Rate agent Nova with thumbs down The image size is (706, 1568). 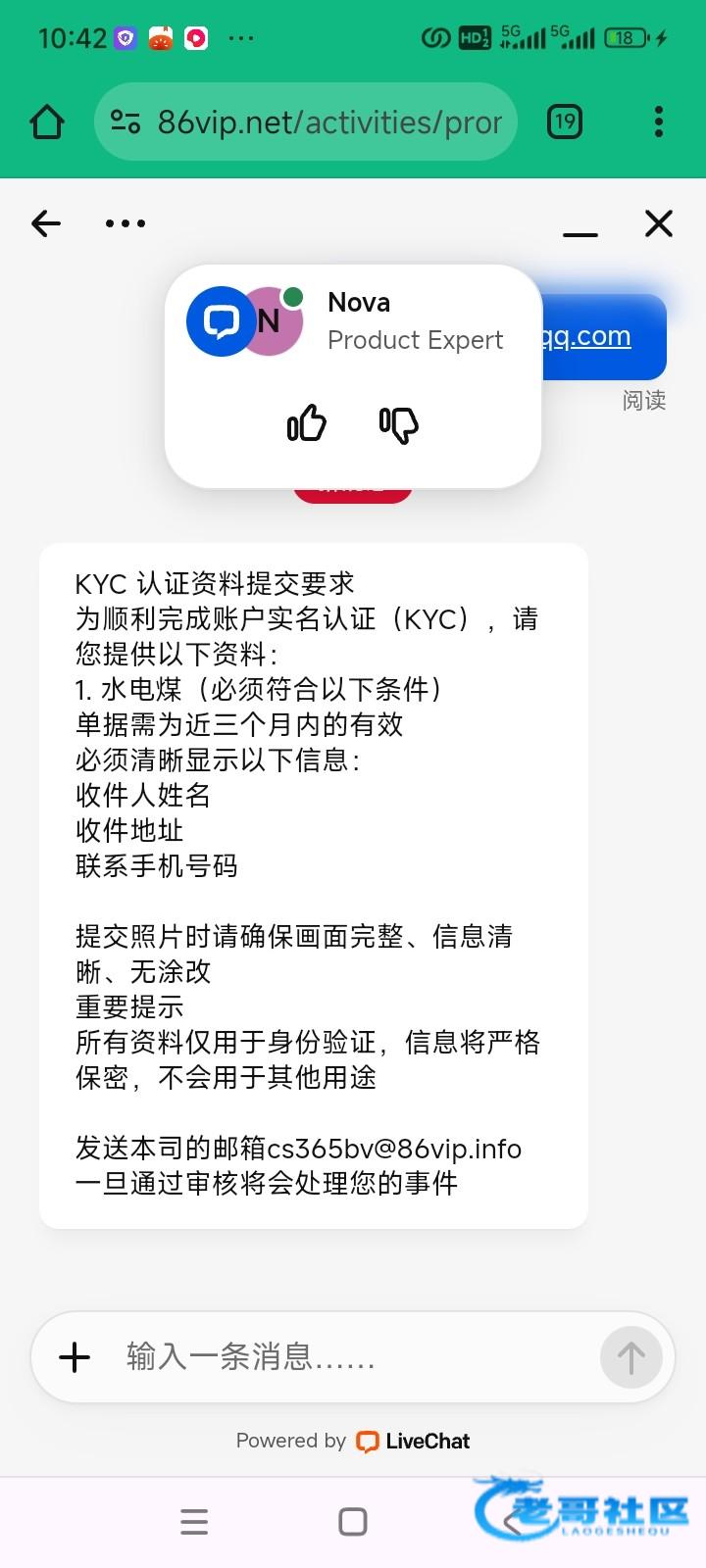tap(399, 423)
